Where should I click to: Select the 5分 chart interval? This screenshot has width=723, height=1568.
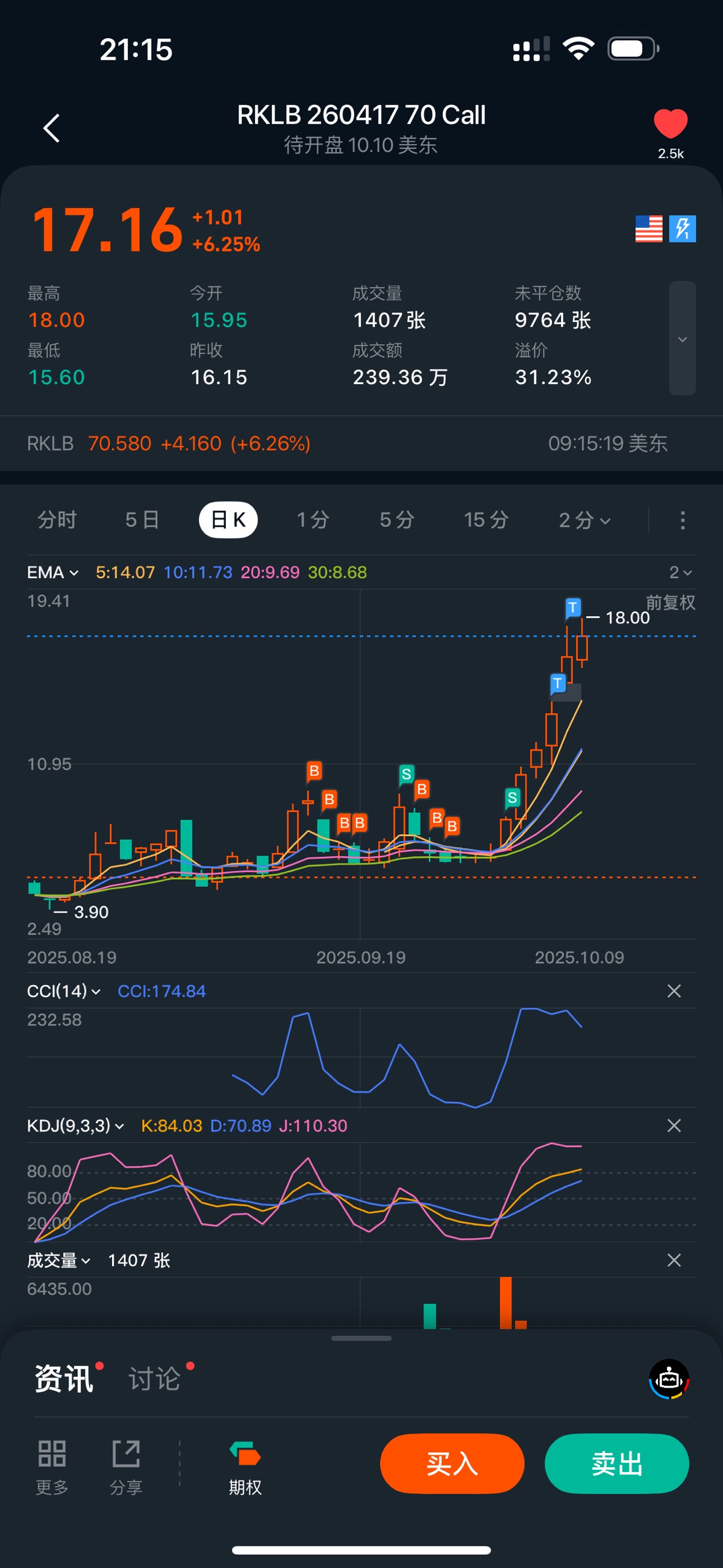[x=397, y=520]
